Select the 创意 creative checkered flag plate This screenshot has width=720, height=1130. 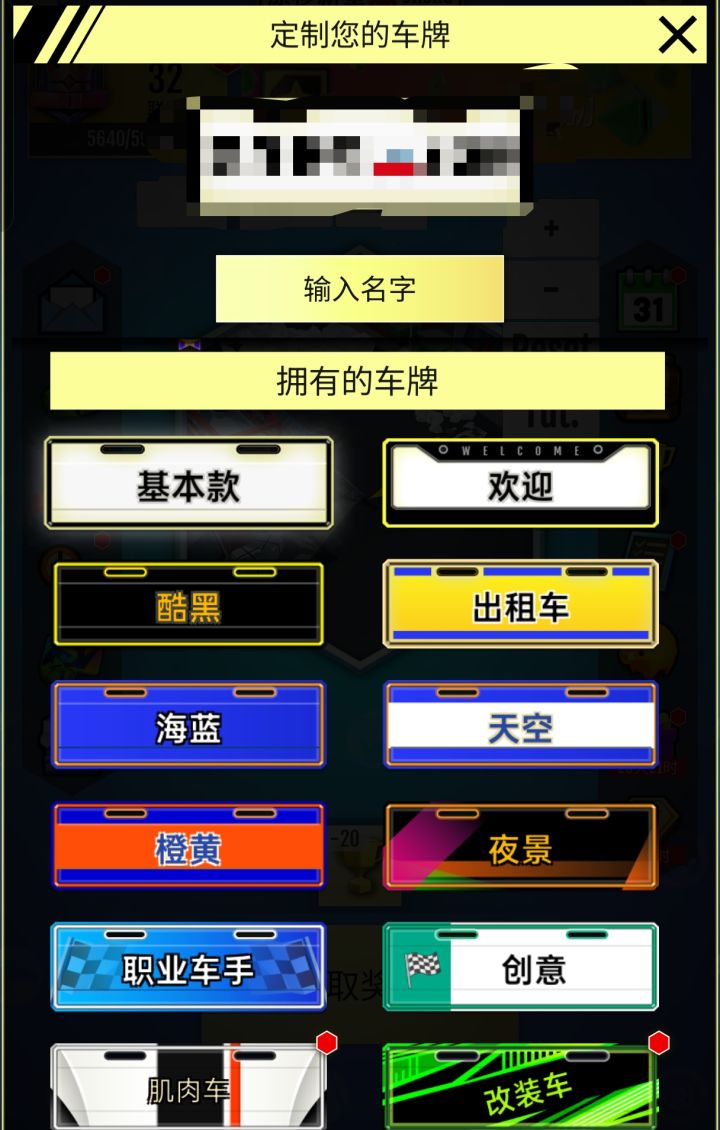(x=521, y=967)
